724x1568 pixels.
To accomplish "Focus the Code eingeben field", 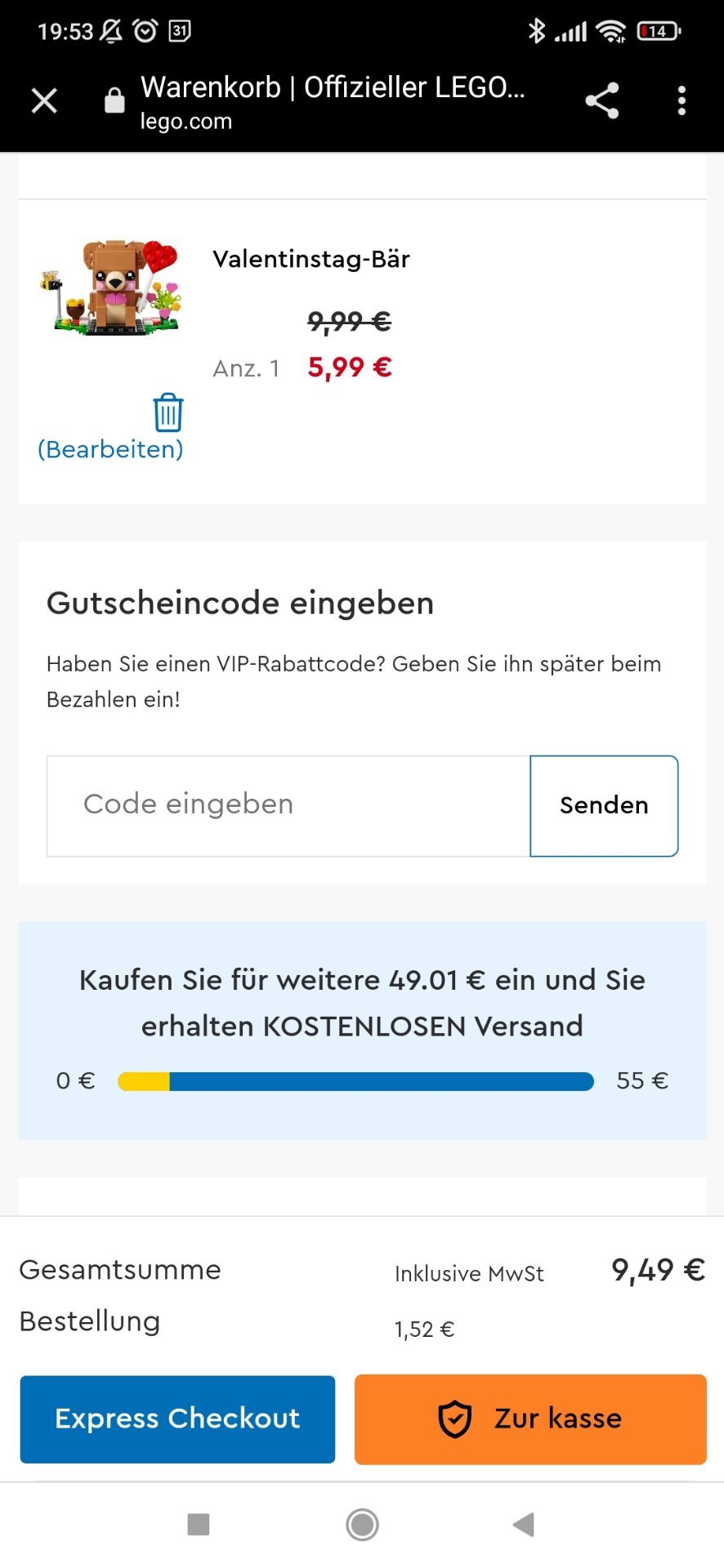I will [x=288, y=806].
